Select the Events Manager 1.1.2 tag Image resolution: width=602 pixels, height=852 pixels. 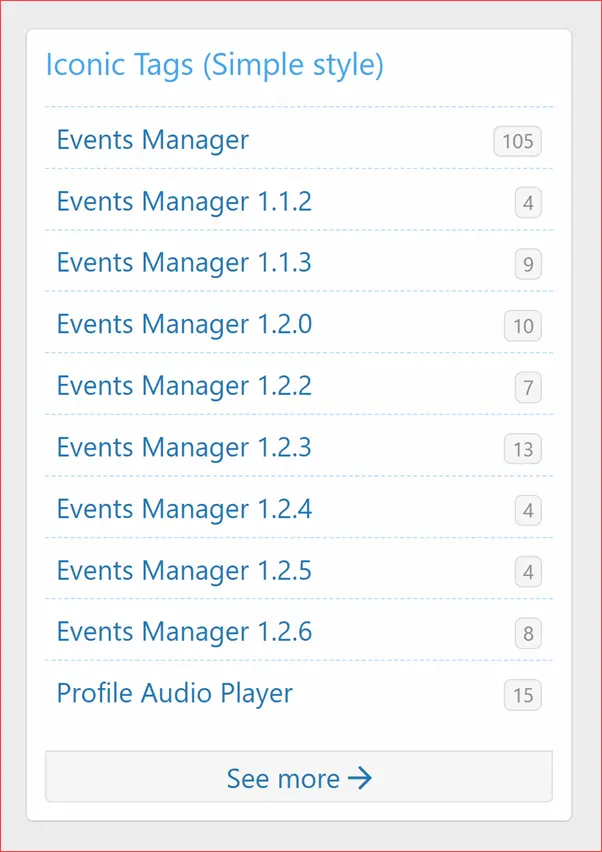click(184, 202)
